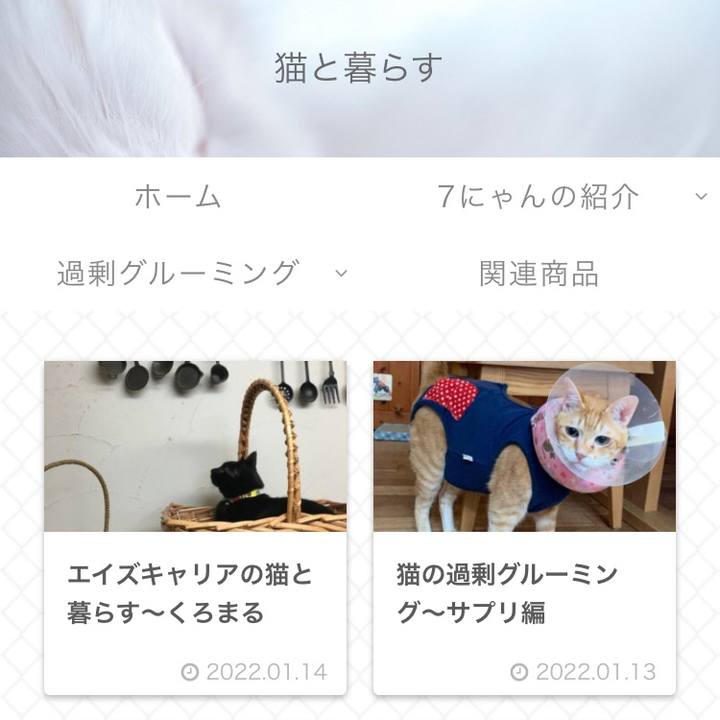Viewport: 720px width, 720px height.
Task: Expand the 過剰グルーミング submenu
Action: click(341, 273)
